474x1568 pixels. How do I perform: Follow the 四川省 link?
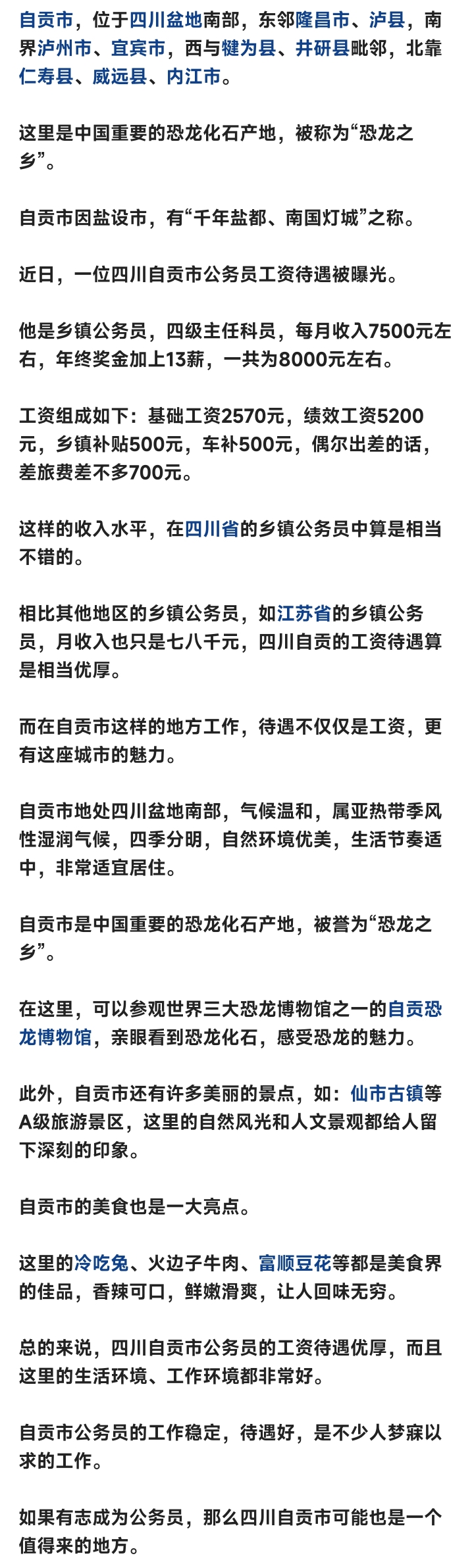click(x=211, y=529)
